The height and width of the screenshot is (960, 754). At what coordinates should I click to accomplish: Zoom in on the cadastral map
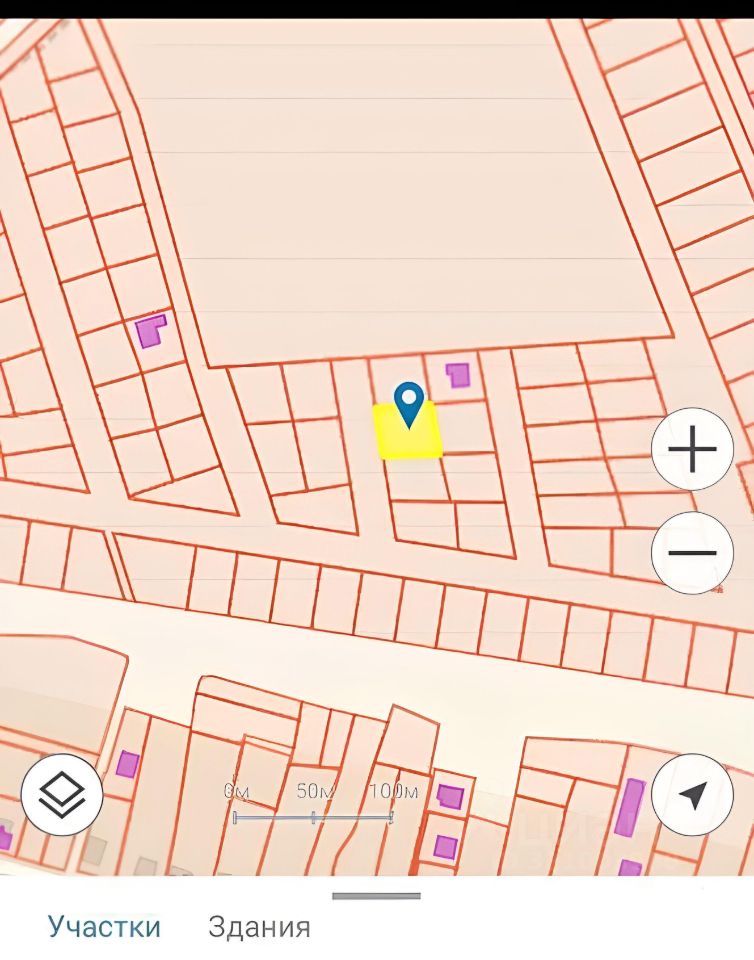(x=692, y=449)
